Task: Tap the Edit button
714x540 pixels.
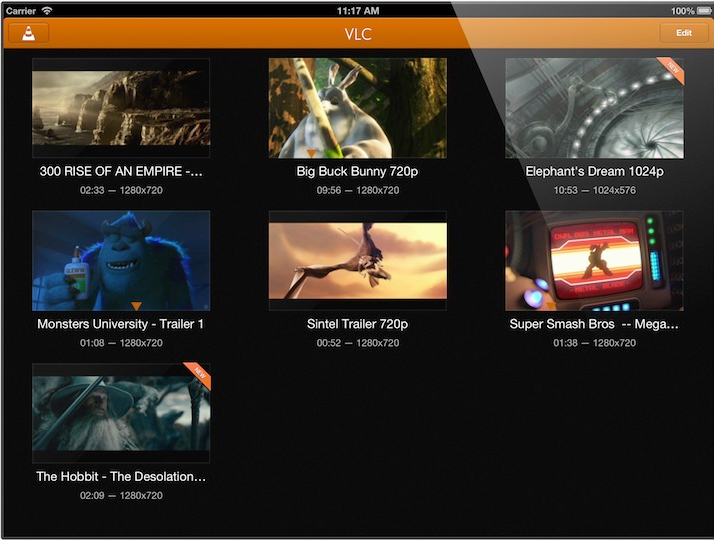Action: click(683, 33)
